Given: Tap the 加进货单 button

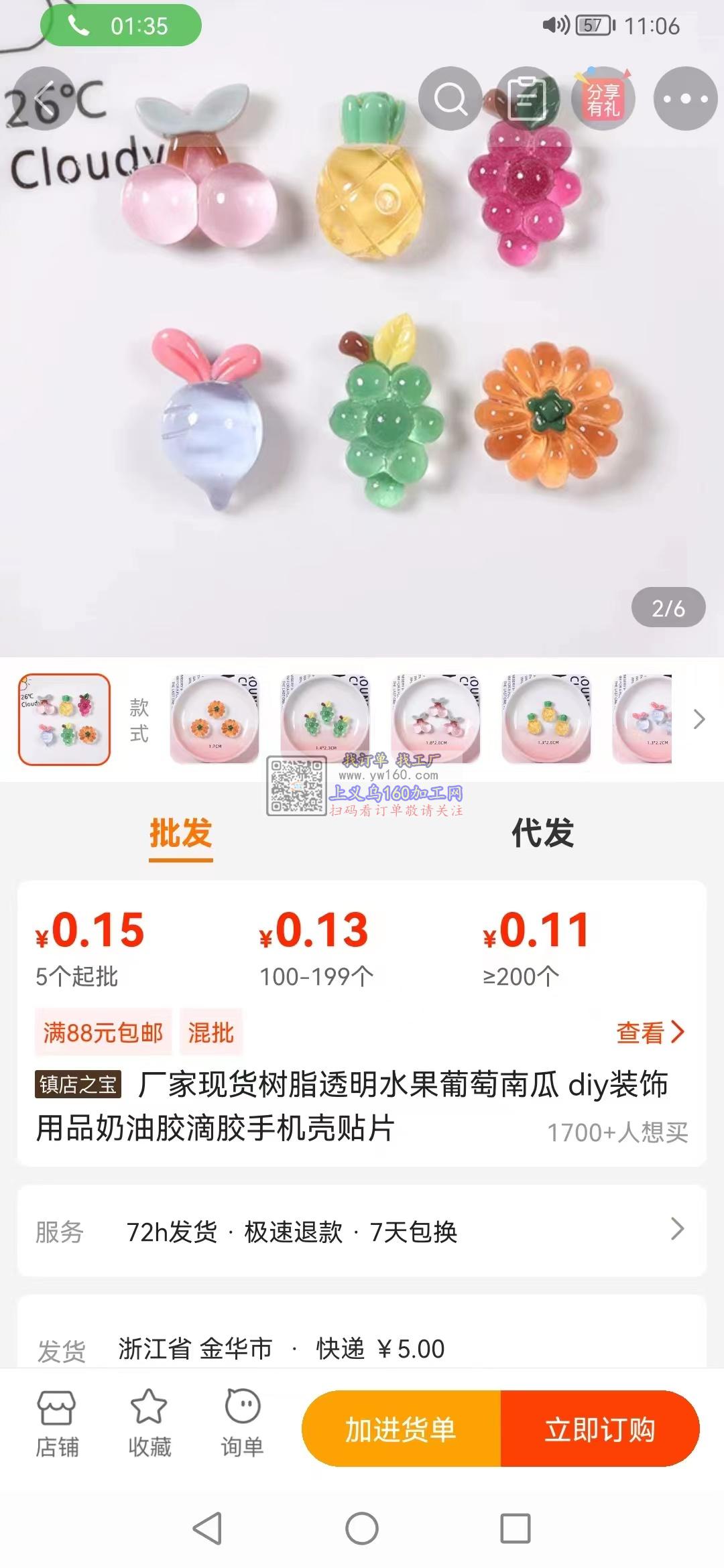Looking at the screenshot, I should coord(401,1429).
